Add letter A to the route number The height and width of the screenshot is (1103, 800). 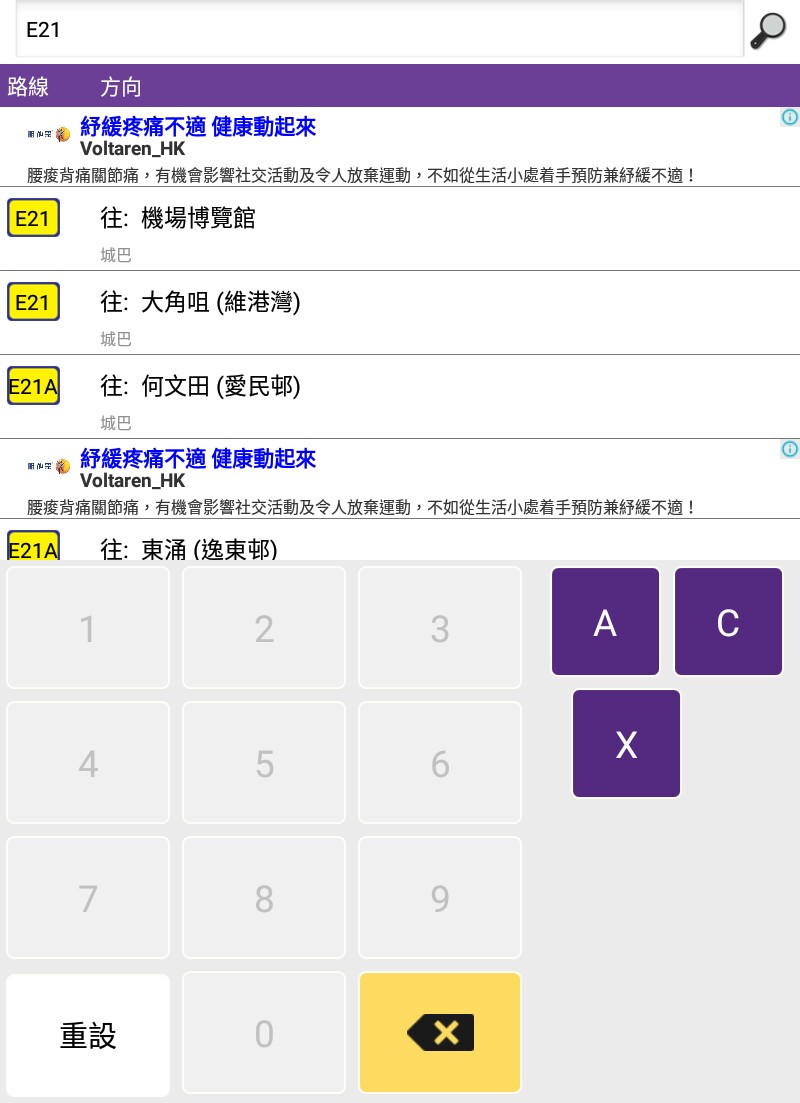click(605, 622)
